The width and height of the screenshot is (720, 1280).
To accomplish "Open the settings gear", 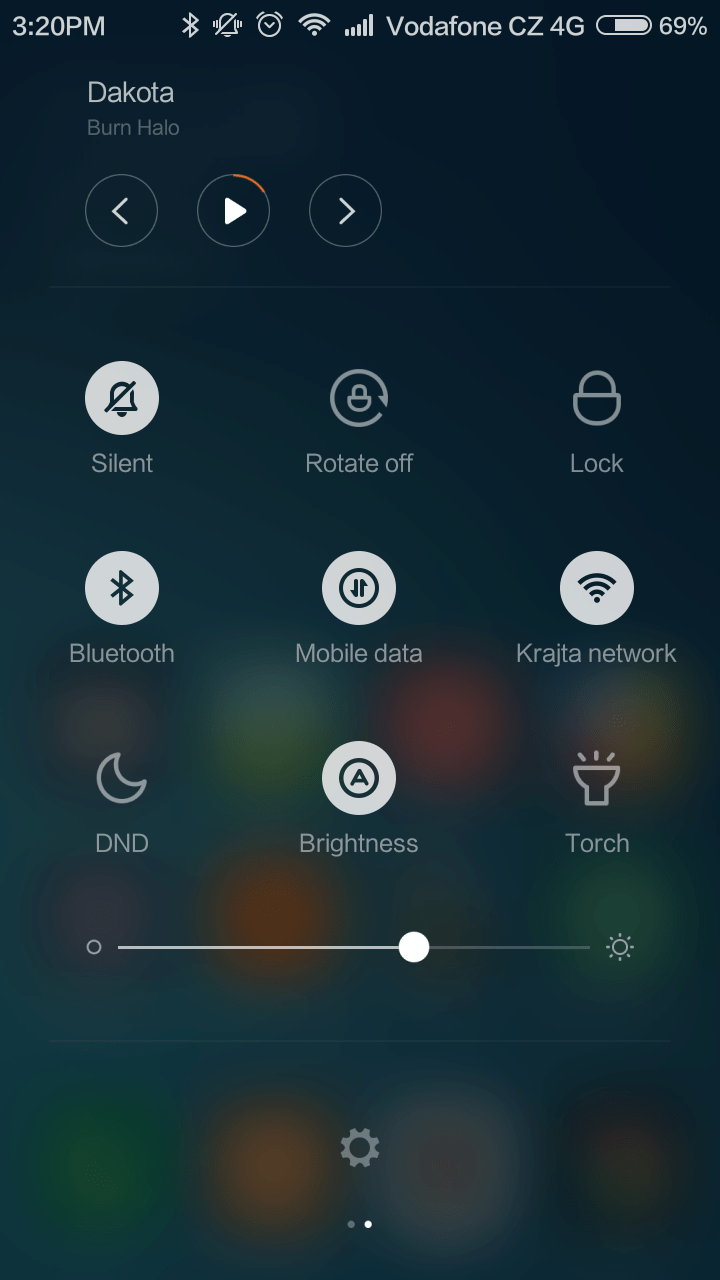I will [360, 1147].
